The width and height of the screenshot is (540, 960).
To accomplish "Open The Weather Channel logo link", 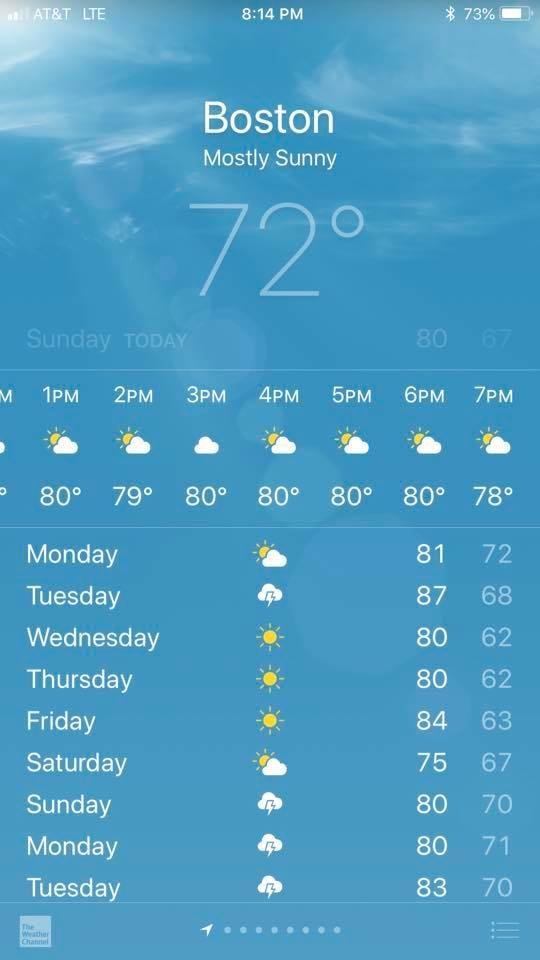I will (x=36, y=931).
